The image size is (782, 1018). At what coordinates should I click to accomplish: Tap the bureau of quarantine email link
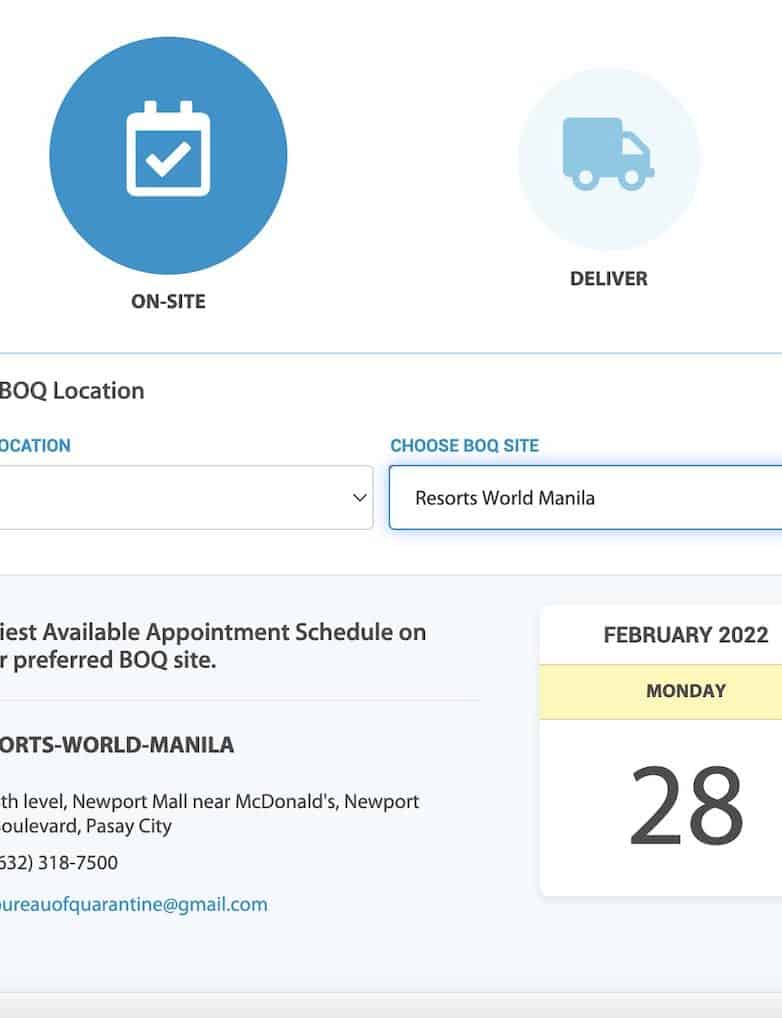click(x=134, y=905)
